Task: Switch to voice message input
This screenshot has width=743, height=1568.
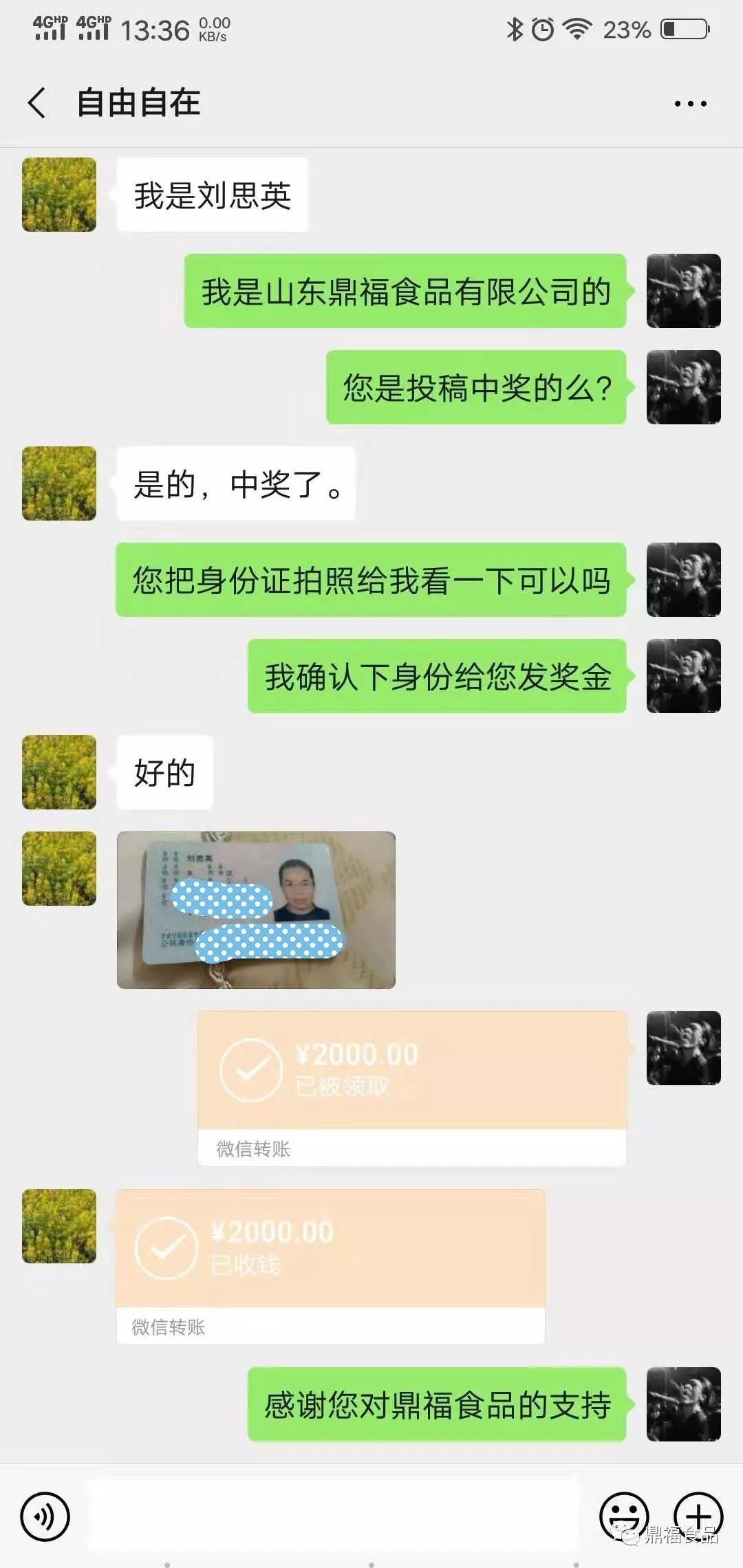Action: (45, 1516)
